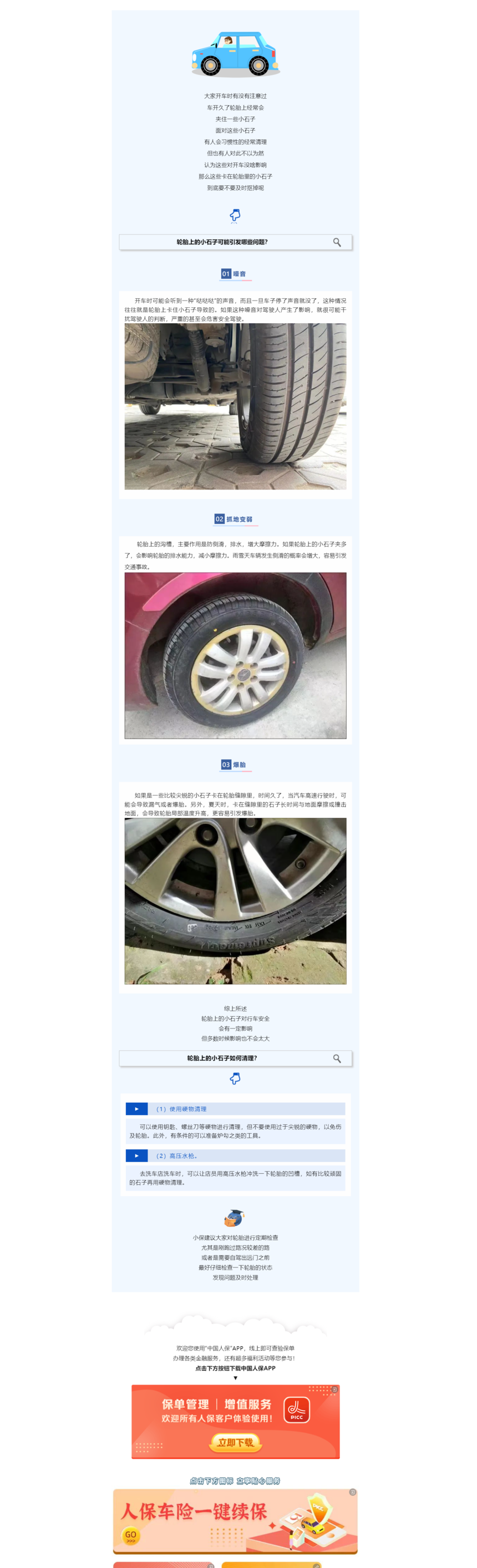Open the 立即下载 PICC app download banner

click(235, 1442)
